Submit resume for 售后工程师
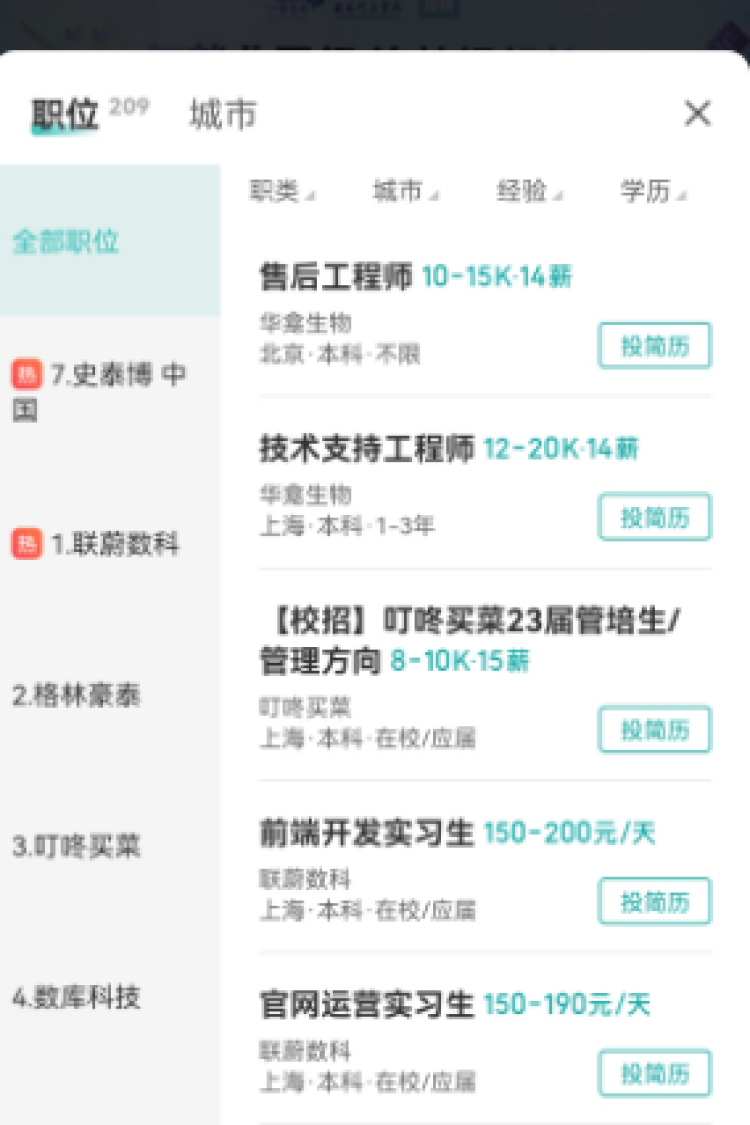 [654, 346]
